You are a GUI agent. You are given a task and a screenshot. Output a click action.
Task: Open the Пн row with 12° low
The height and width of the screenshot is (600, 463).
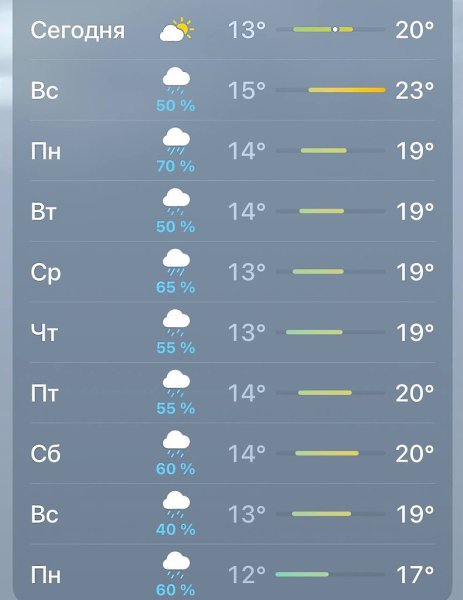point(233,573)
